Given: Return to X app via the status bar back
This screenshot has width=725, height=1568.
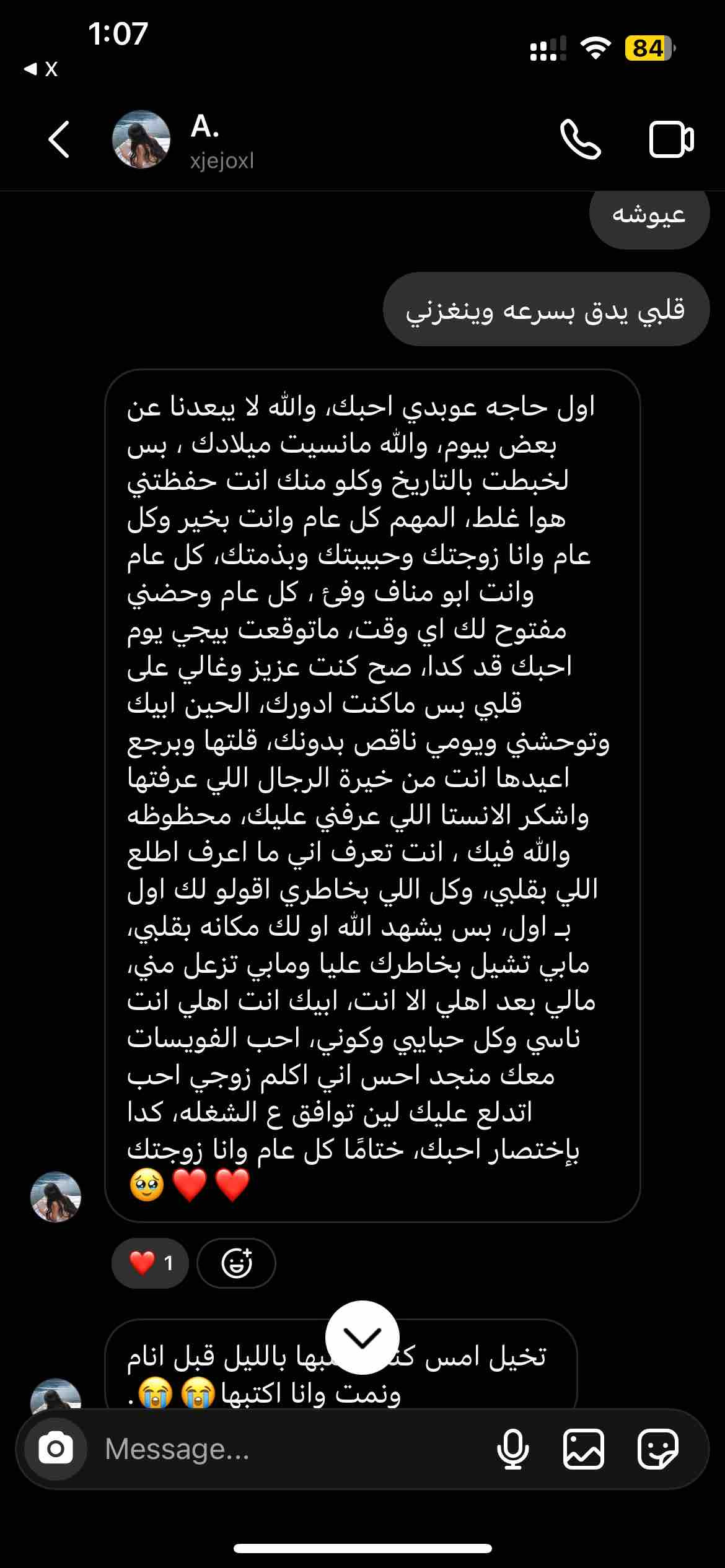Looking at the screenshot, I should tap(41, 69).
